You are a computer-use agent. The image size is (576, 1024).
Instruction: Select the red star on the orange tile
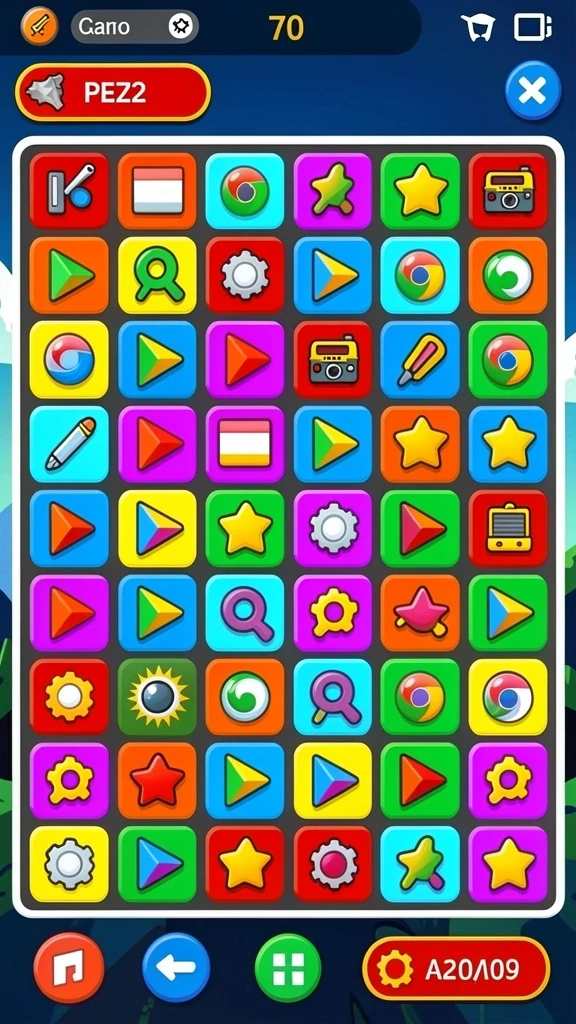click(x=157, y=781)
